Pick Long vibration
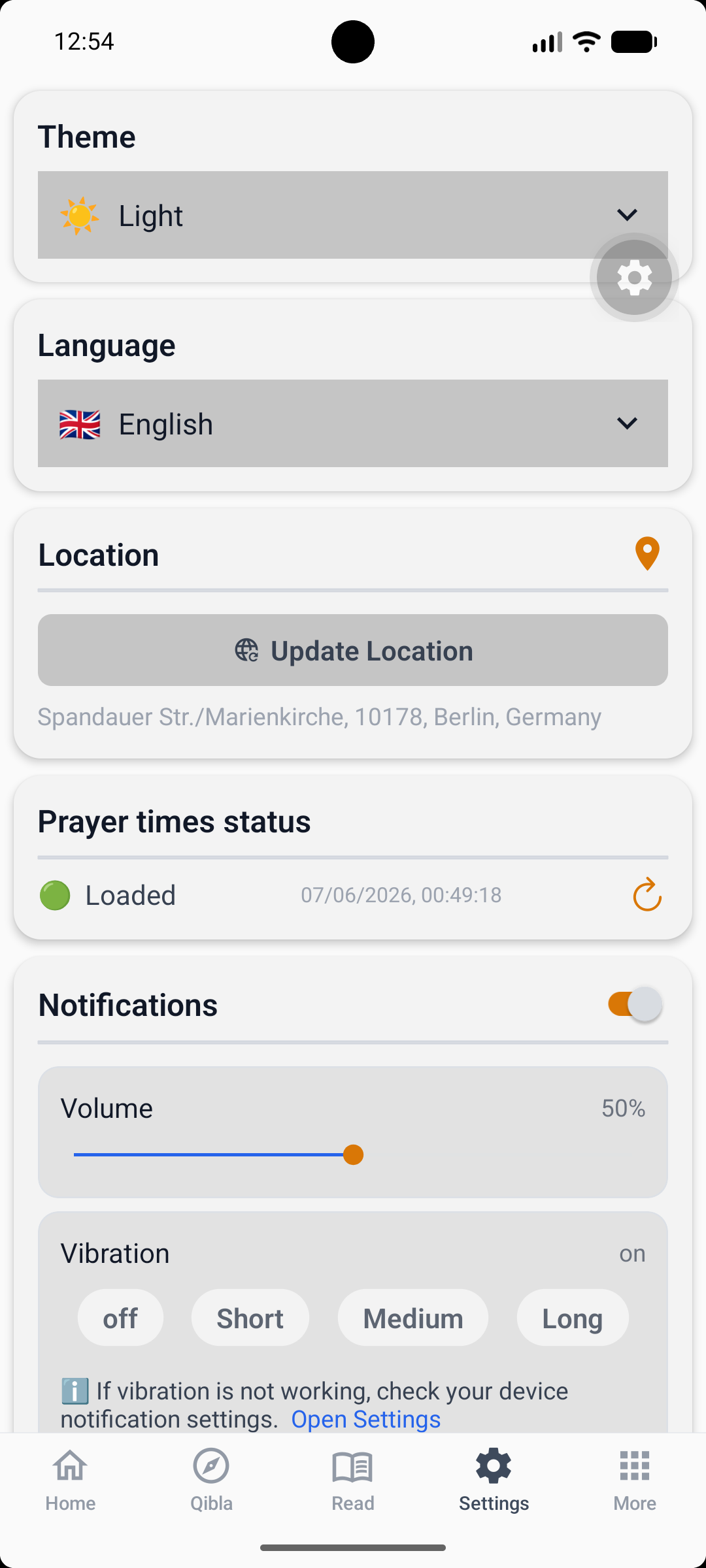 point(573,1318)
